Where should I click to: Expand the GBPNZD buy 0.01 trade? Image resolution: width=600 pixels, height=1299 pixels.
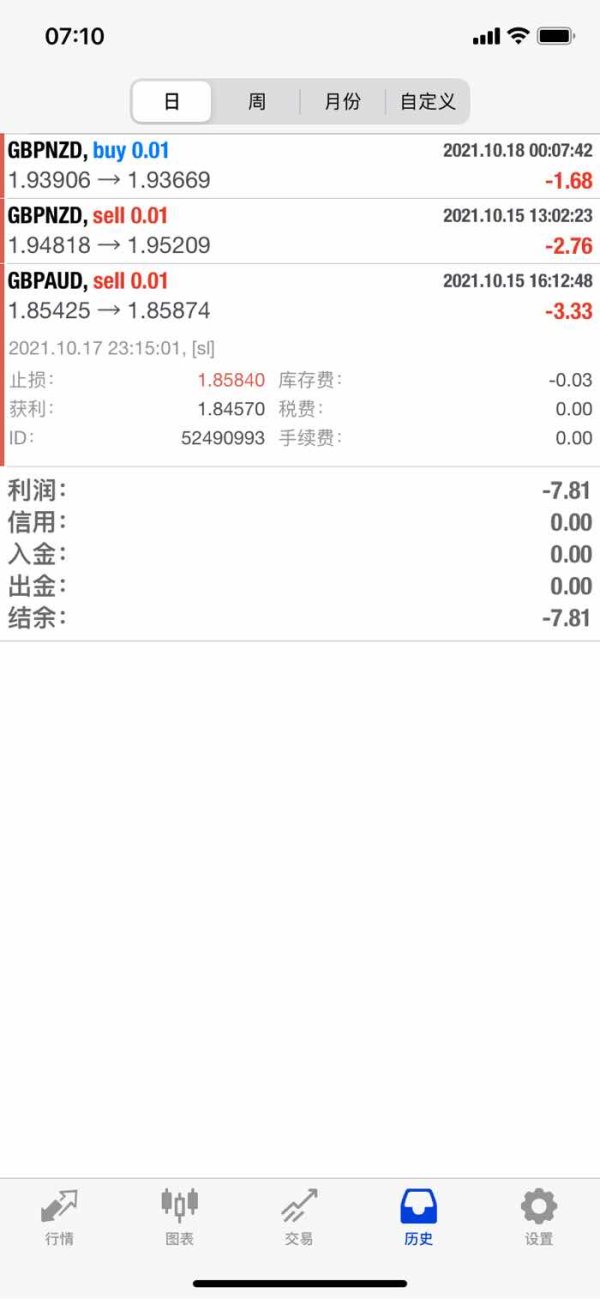[300, 166]
